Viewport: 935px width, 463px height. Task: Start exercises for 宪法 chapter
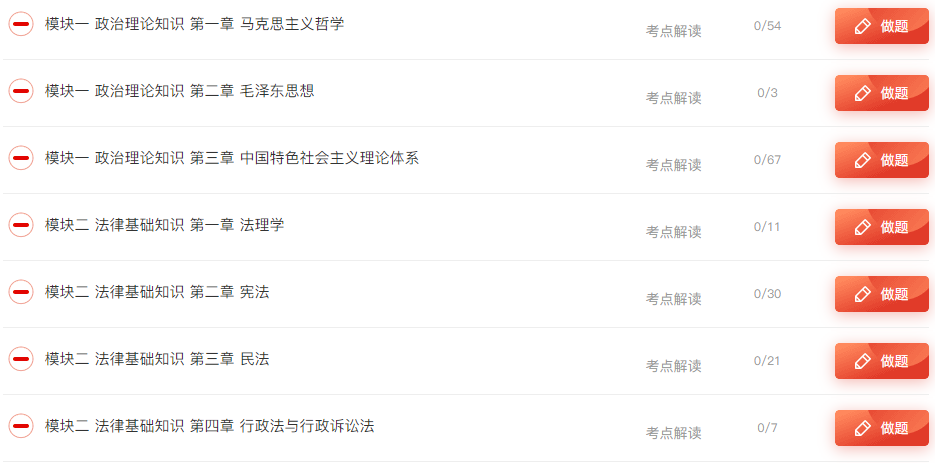point(881,294)
